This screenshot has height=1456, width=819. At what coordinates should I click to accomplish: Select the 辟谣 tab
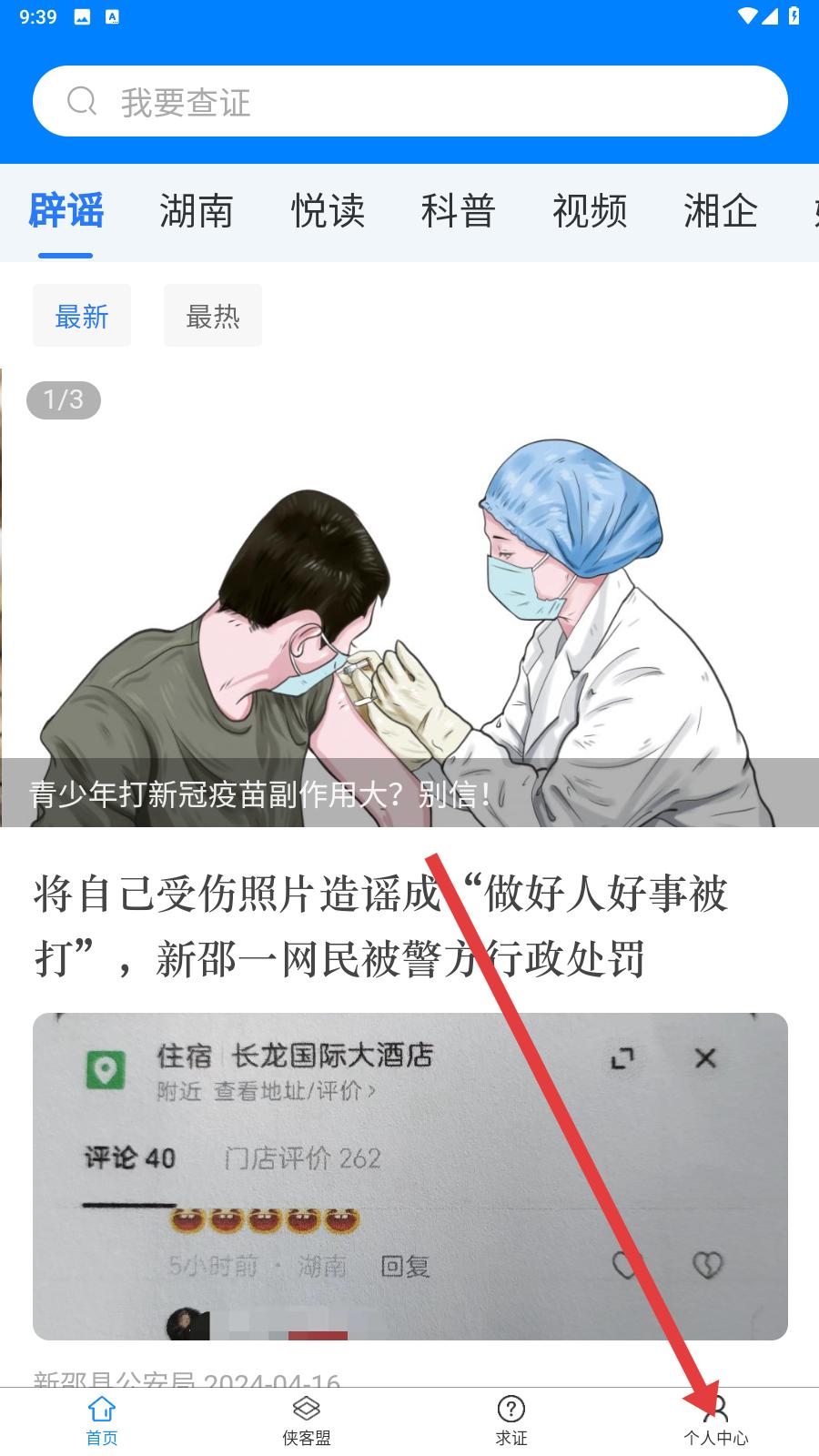(66, 211)
